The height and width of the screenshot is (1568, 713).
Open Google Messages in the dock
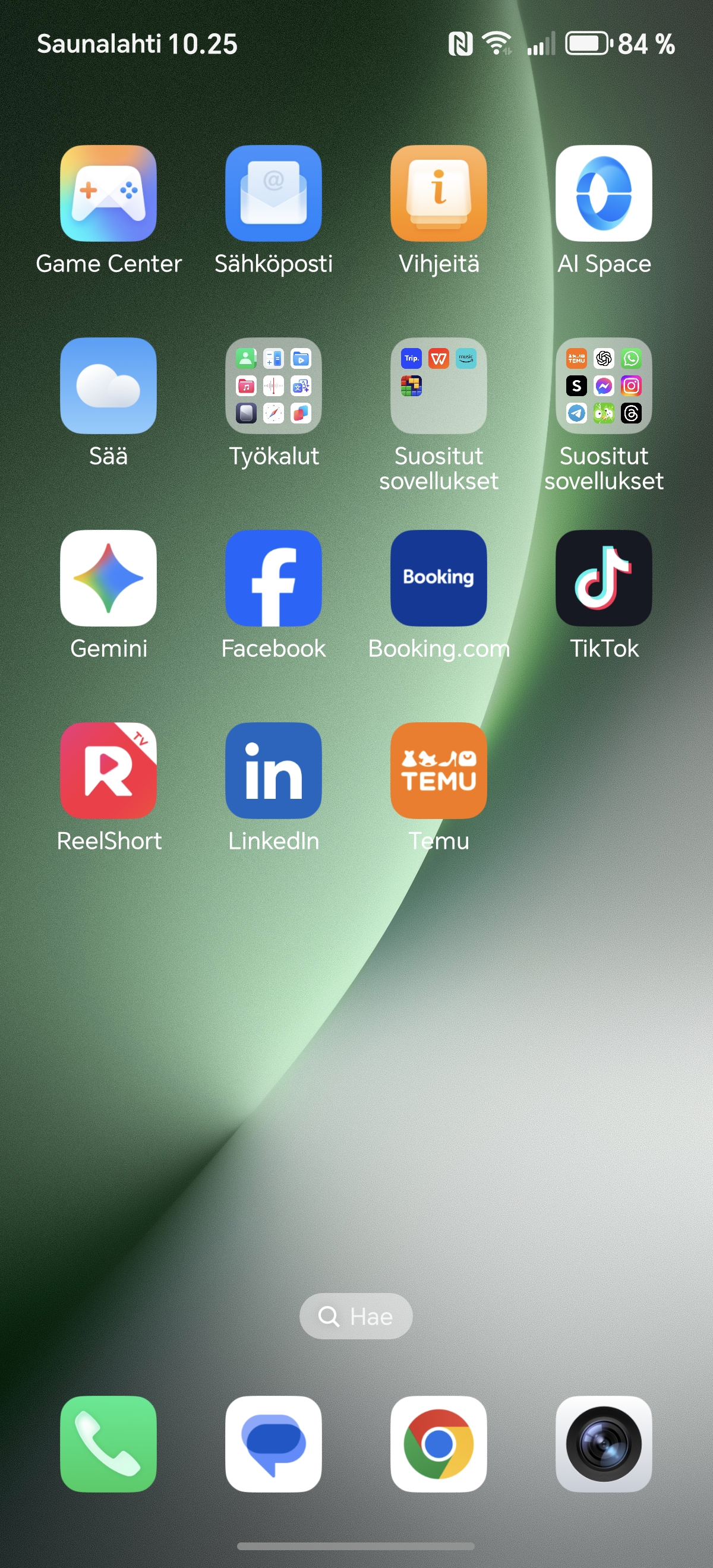pos(273,1444)
